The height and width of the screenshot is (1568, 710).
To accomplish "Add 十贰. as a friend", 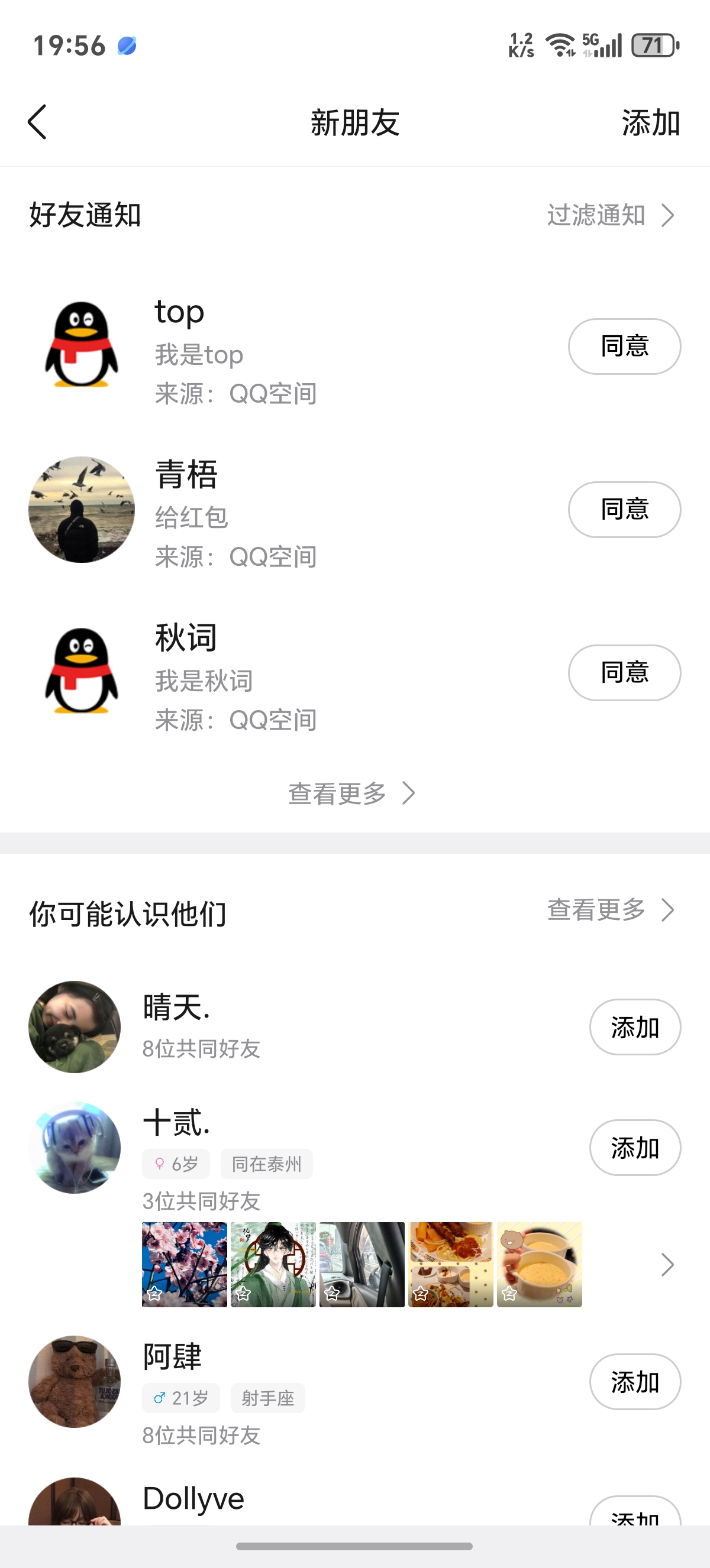I will point(634,1148).
